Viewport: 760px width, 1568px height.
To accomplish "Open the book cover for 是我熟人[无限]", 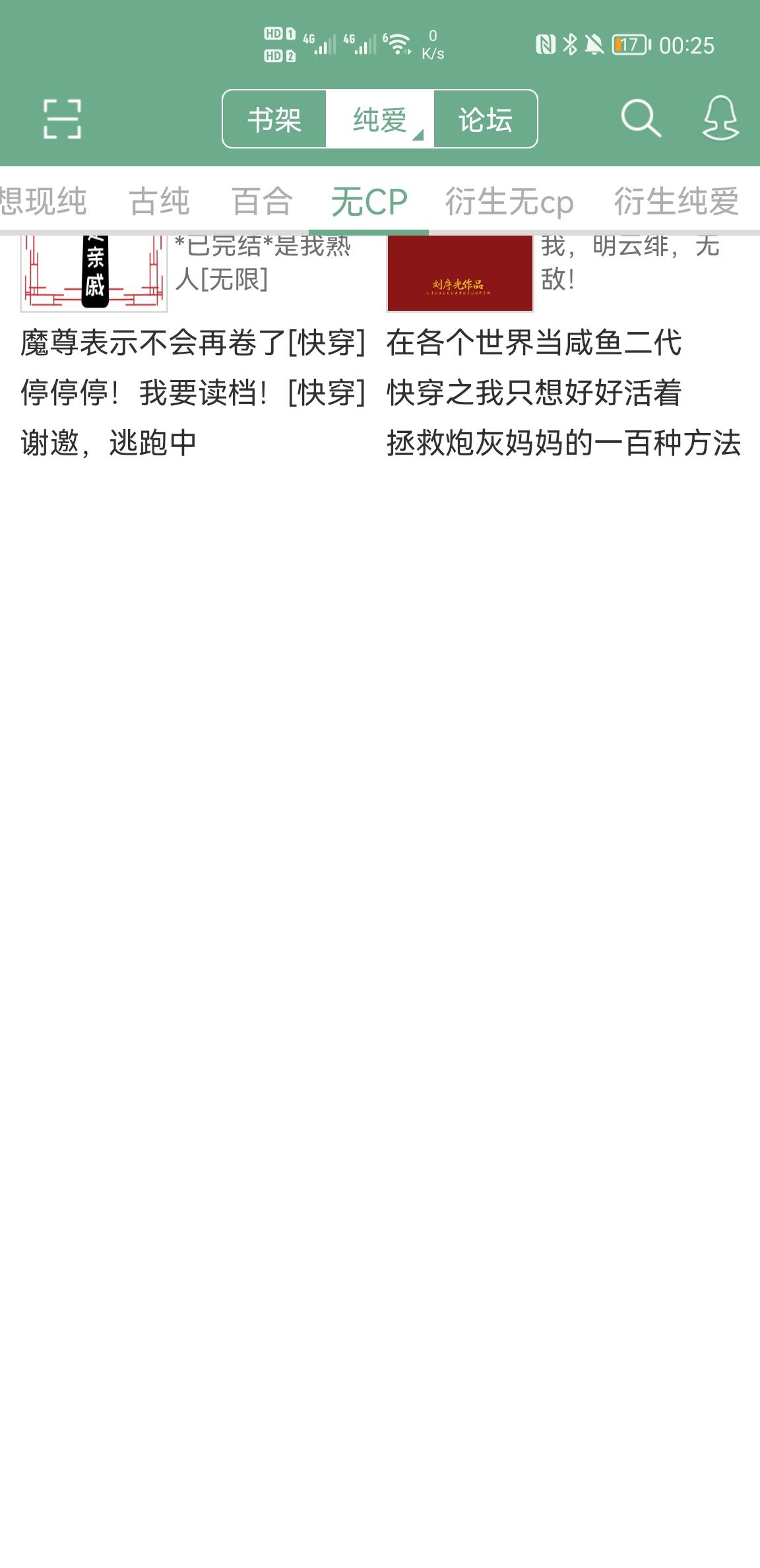I will (x=94, y=273).
